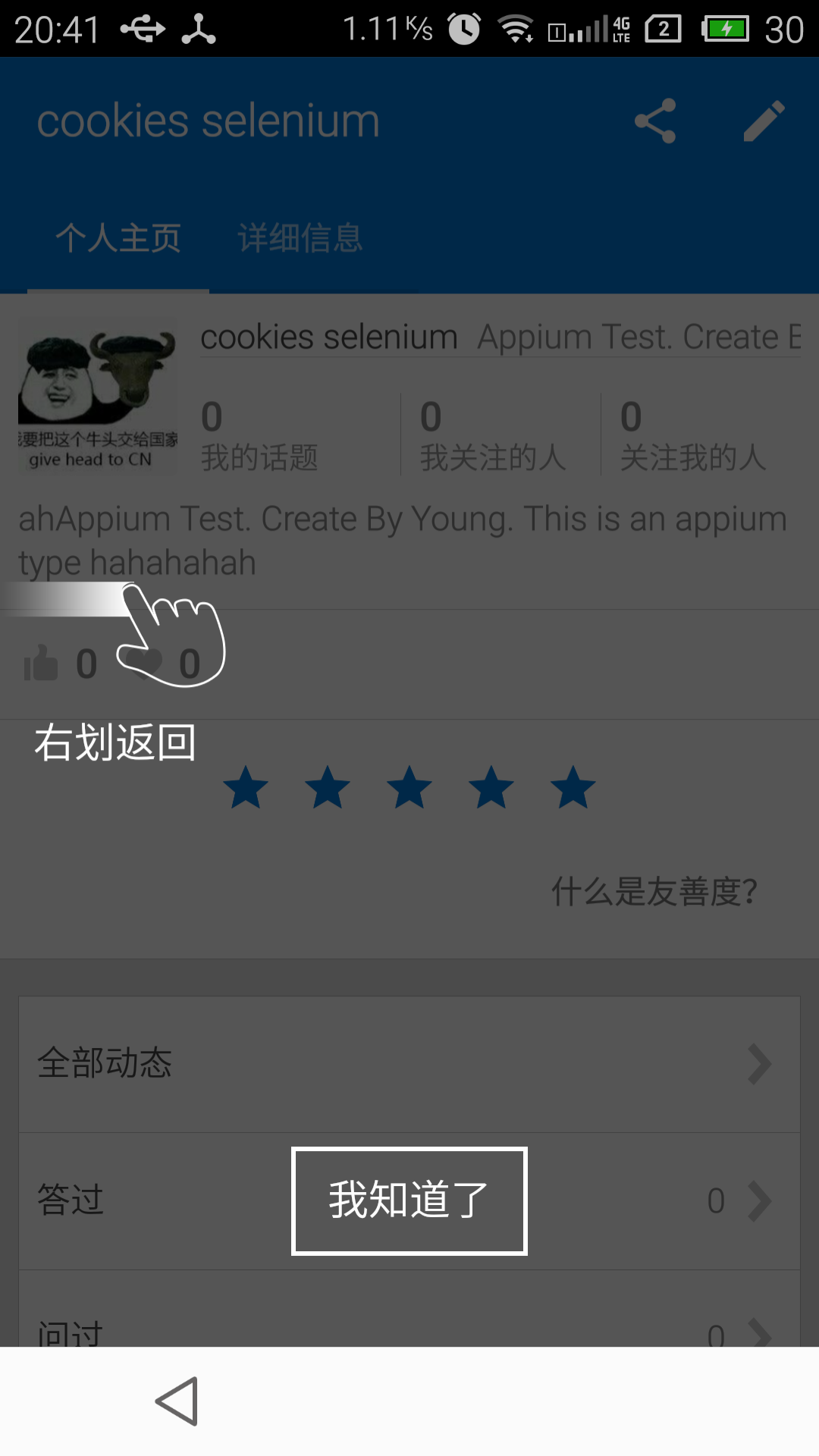Switch to the 详细信息 tab

[x=300, y=238]
